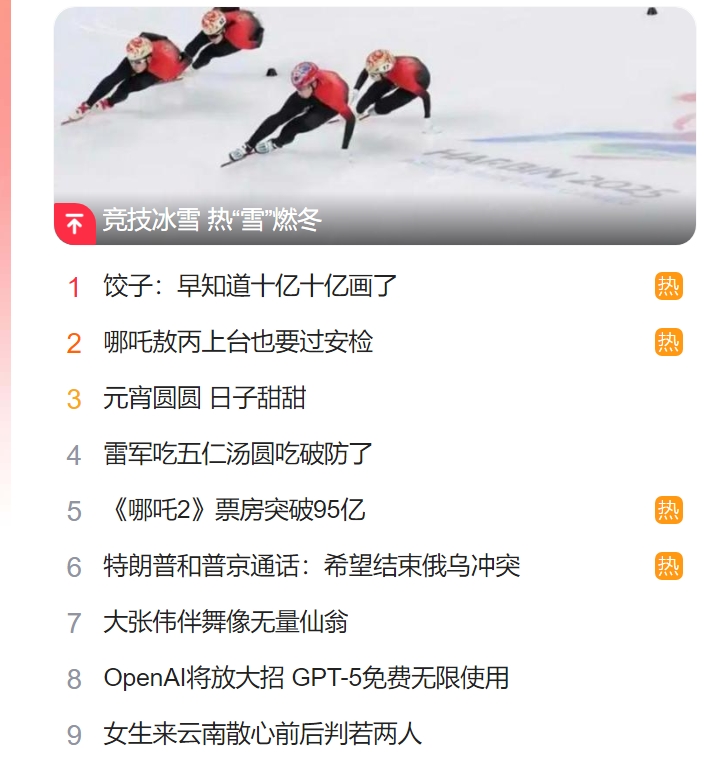Open hot topic 饺子：早知道十亿十亿画了
The height and width of the screenshot is (766, 716).
[250, 286]
